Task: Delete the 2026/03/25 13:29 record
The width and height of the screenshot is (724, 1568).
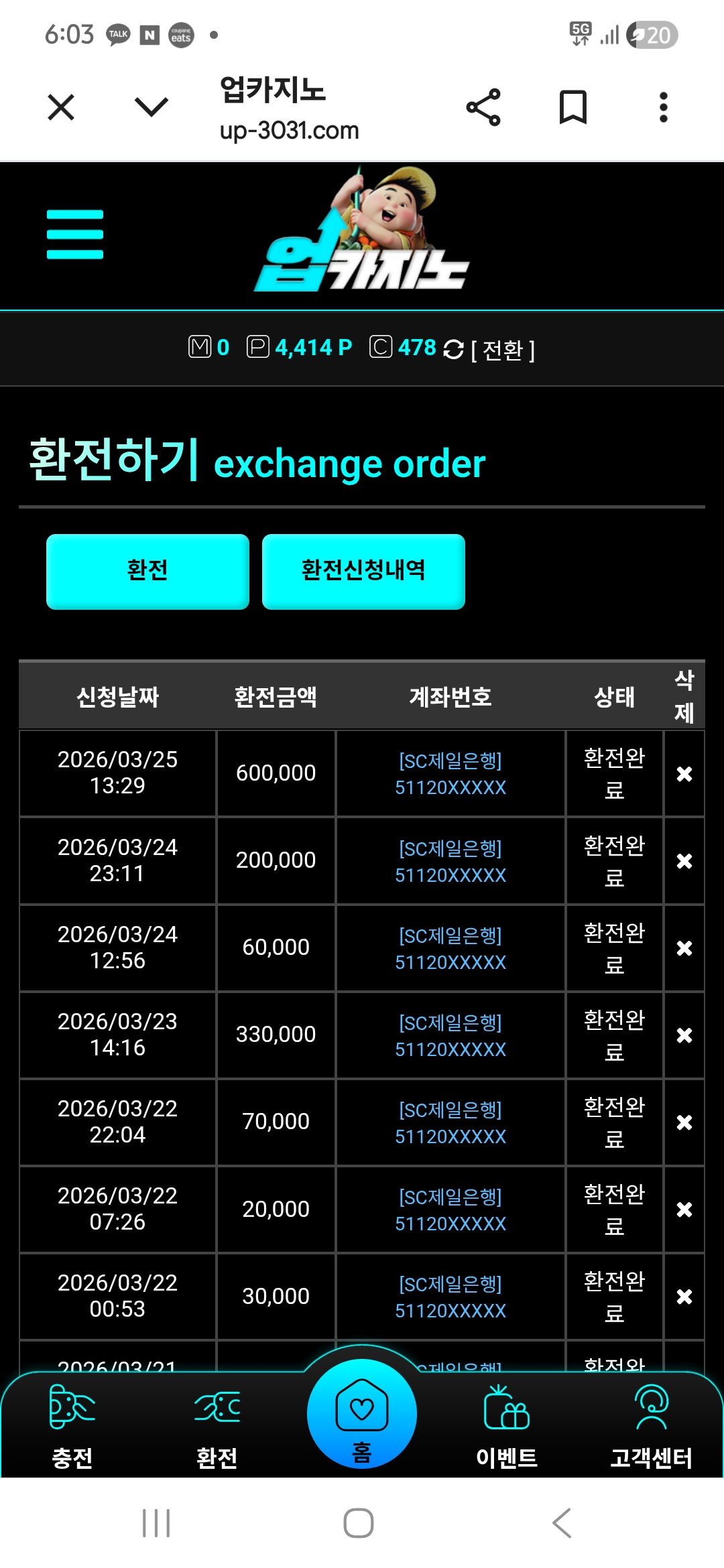Action: pos(684,774)
